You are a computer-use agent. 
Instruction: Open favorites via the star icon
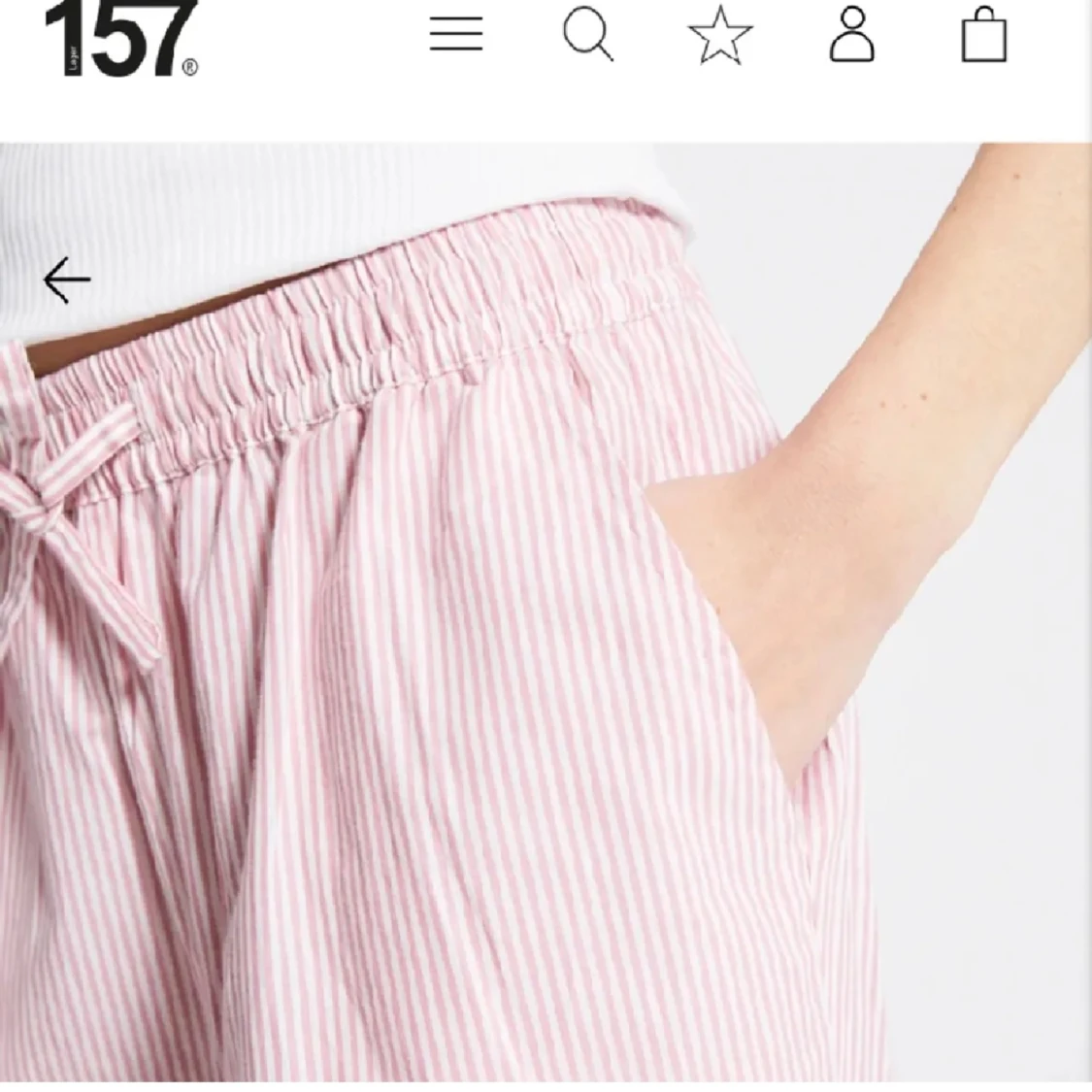(x=720, y=35)
